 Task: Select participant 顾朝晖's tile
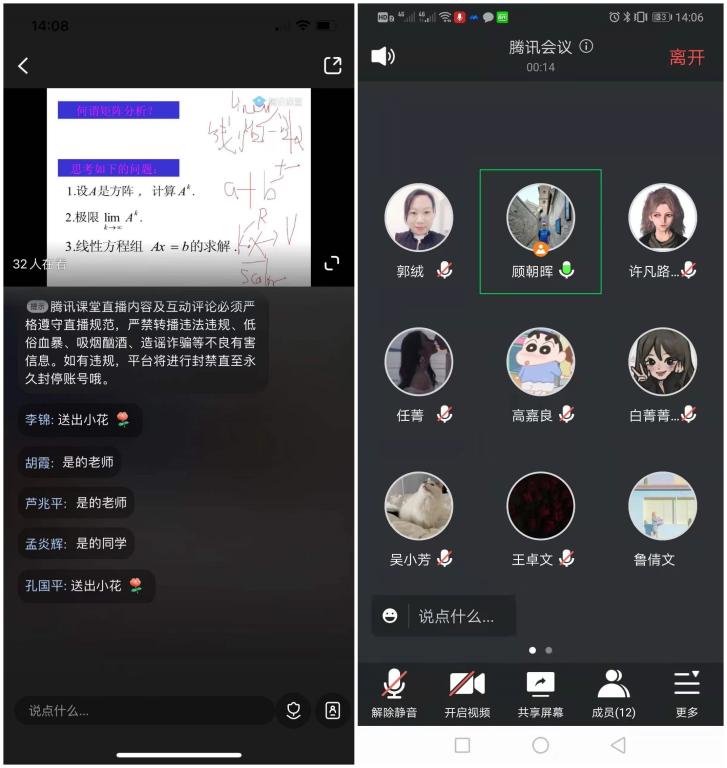(x=540, y=231)
